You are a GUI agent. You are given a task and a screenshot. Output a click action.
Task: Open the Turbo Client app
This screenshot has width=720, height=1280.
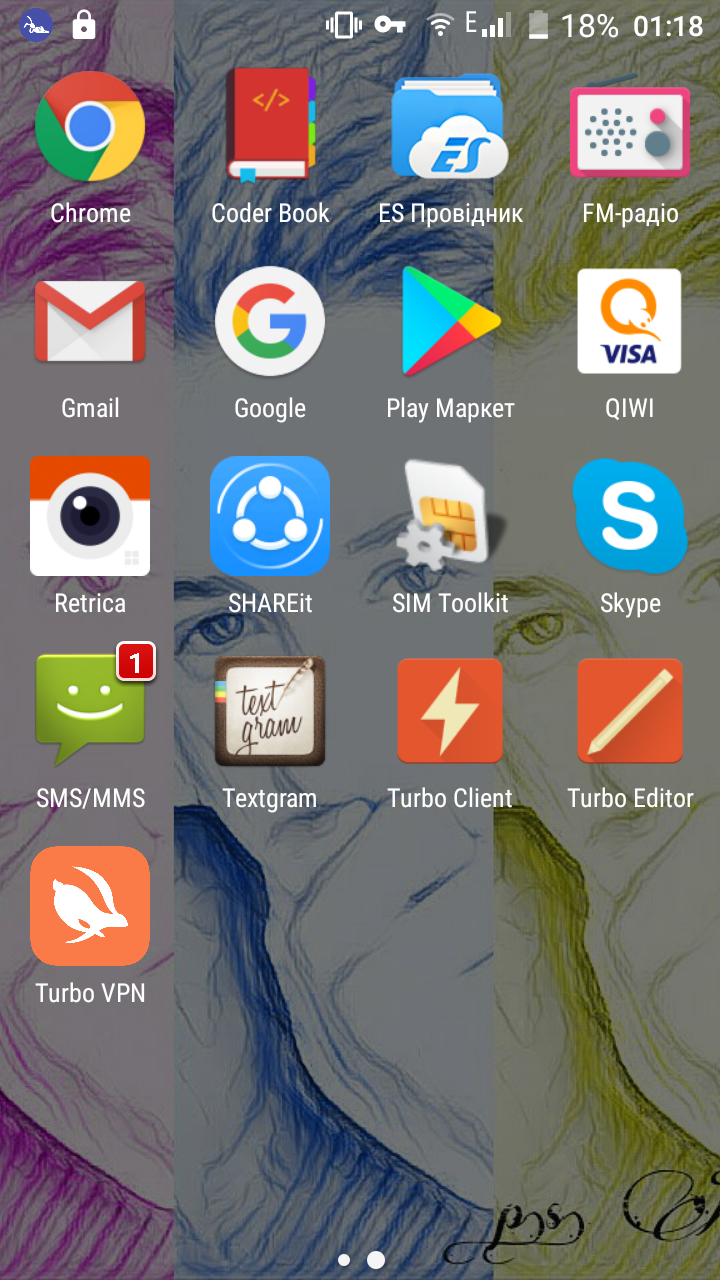point(450,712)
